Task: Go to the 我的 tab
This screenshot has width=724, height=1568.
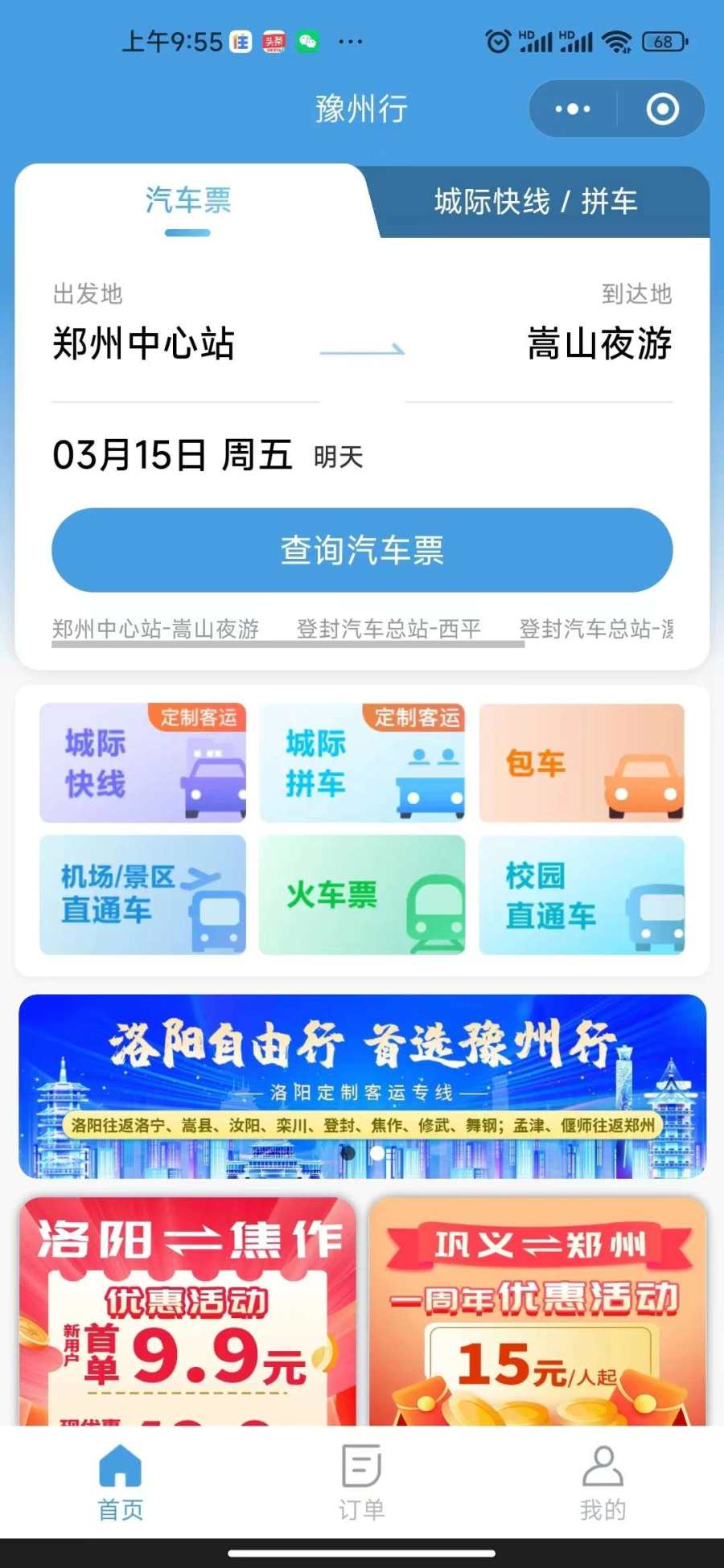Action: pos(603,1481)
